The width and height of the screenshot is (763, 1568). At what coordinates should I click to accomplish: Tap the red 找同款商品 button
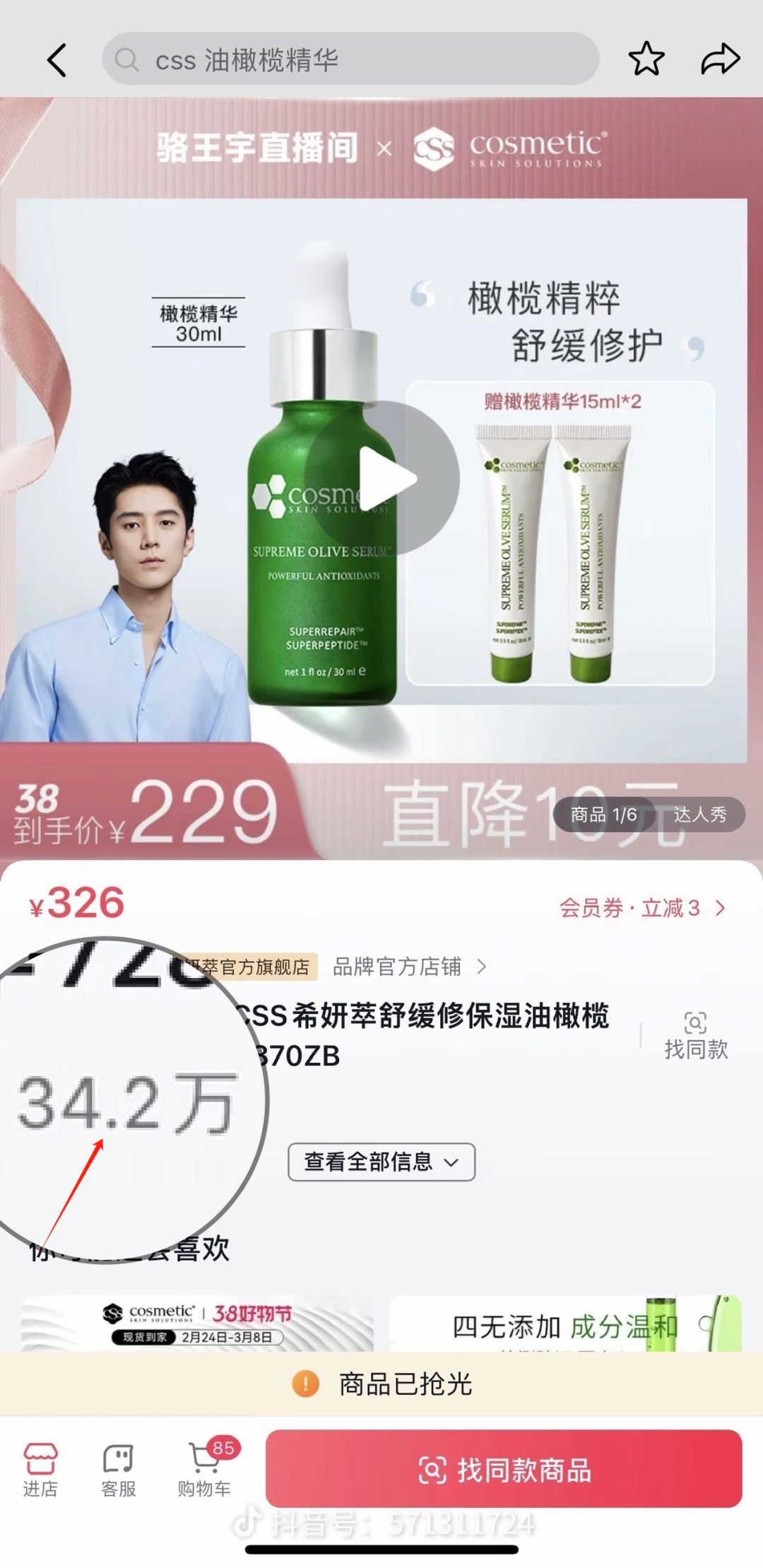pos(504,1469)
